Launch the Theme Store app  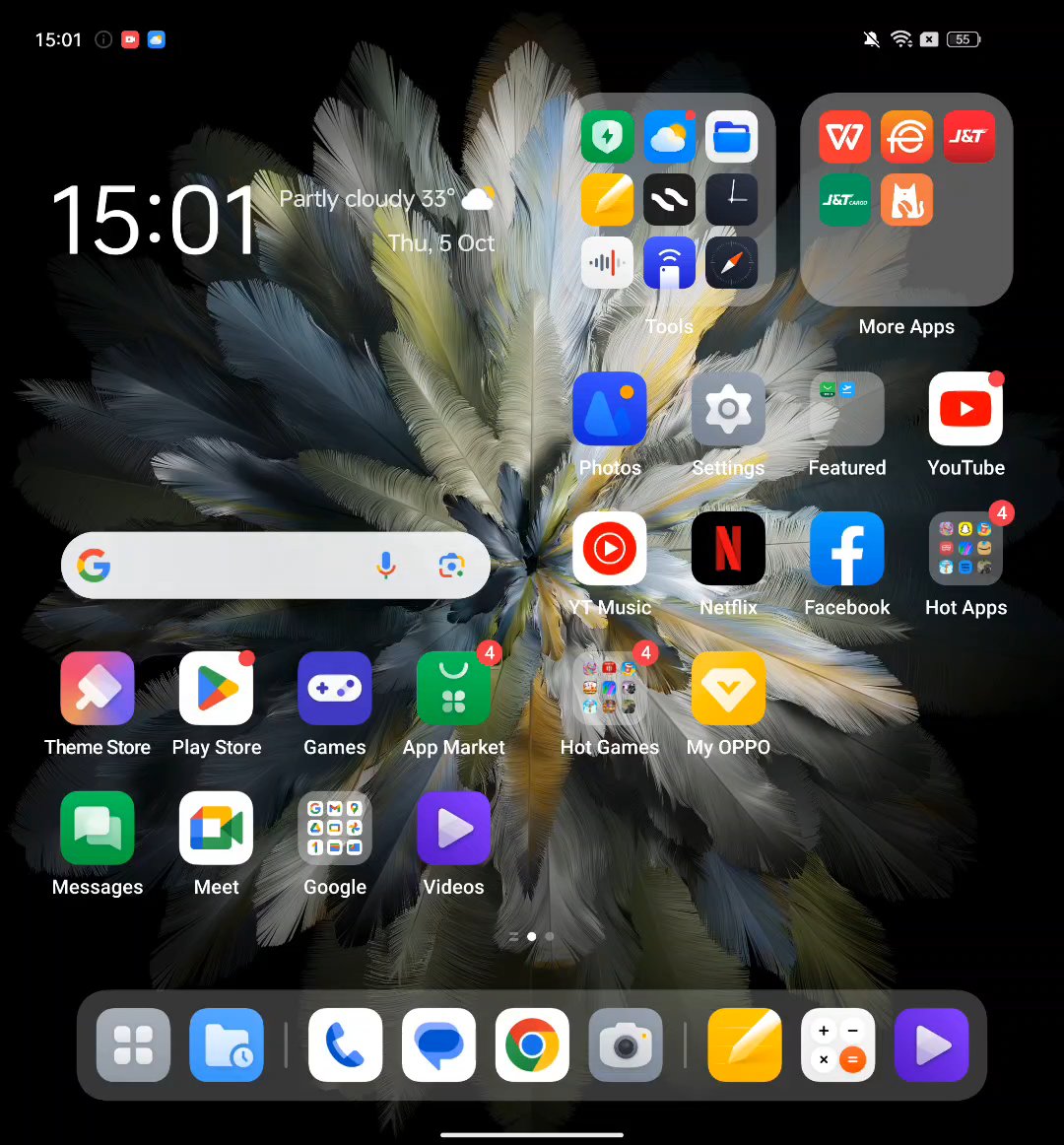98,689
